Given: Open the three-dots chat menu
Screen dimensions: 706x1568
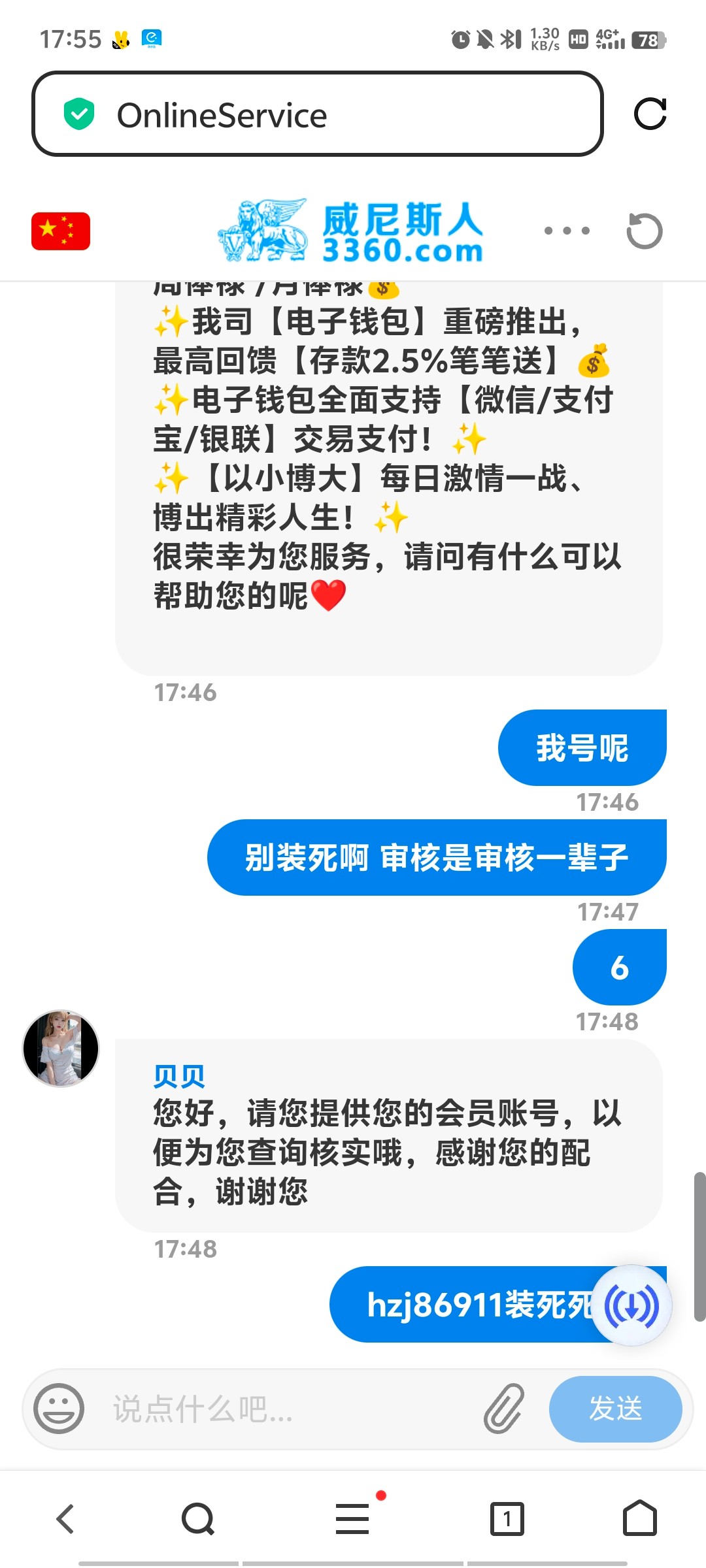Looking at the screenshot, I should 567,231.
